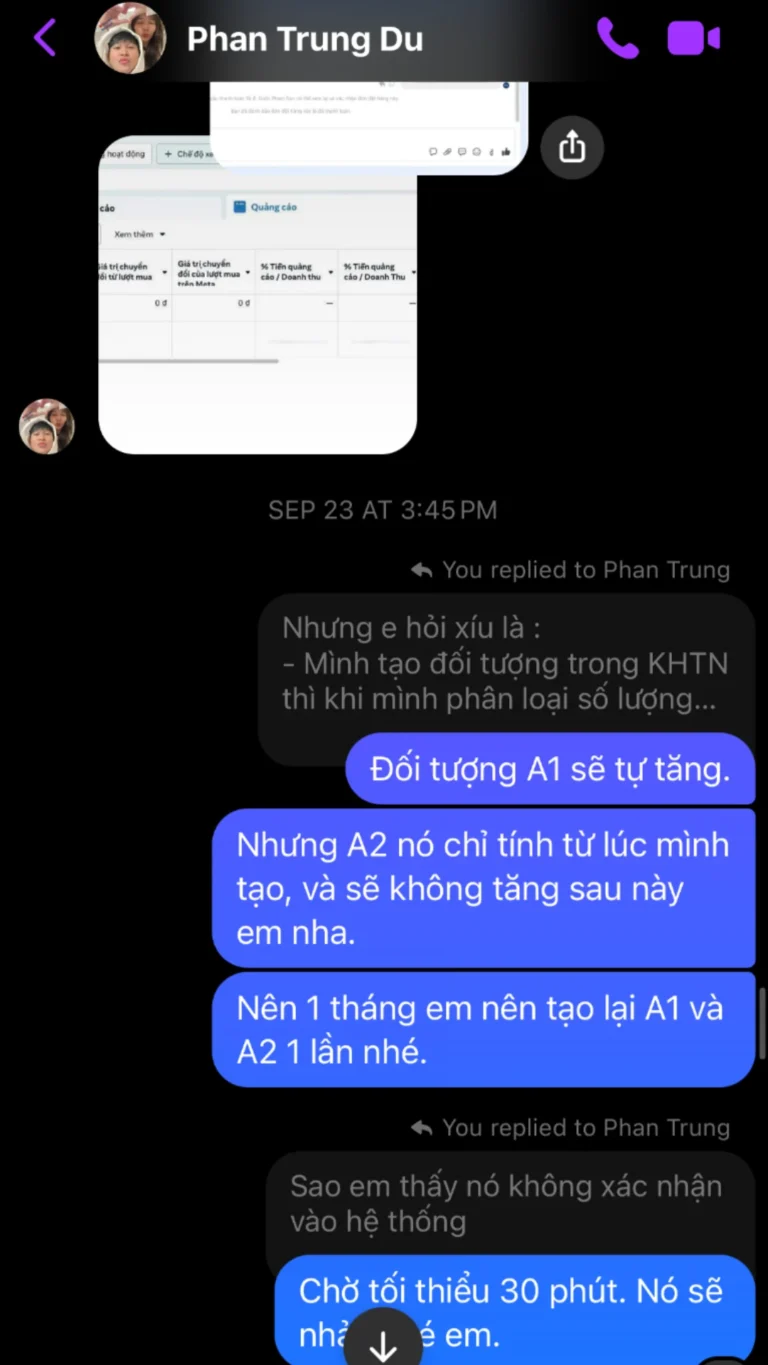Open quoted reply starting "Nhưng e hỏi xíu là"

click(505, 664)
